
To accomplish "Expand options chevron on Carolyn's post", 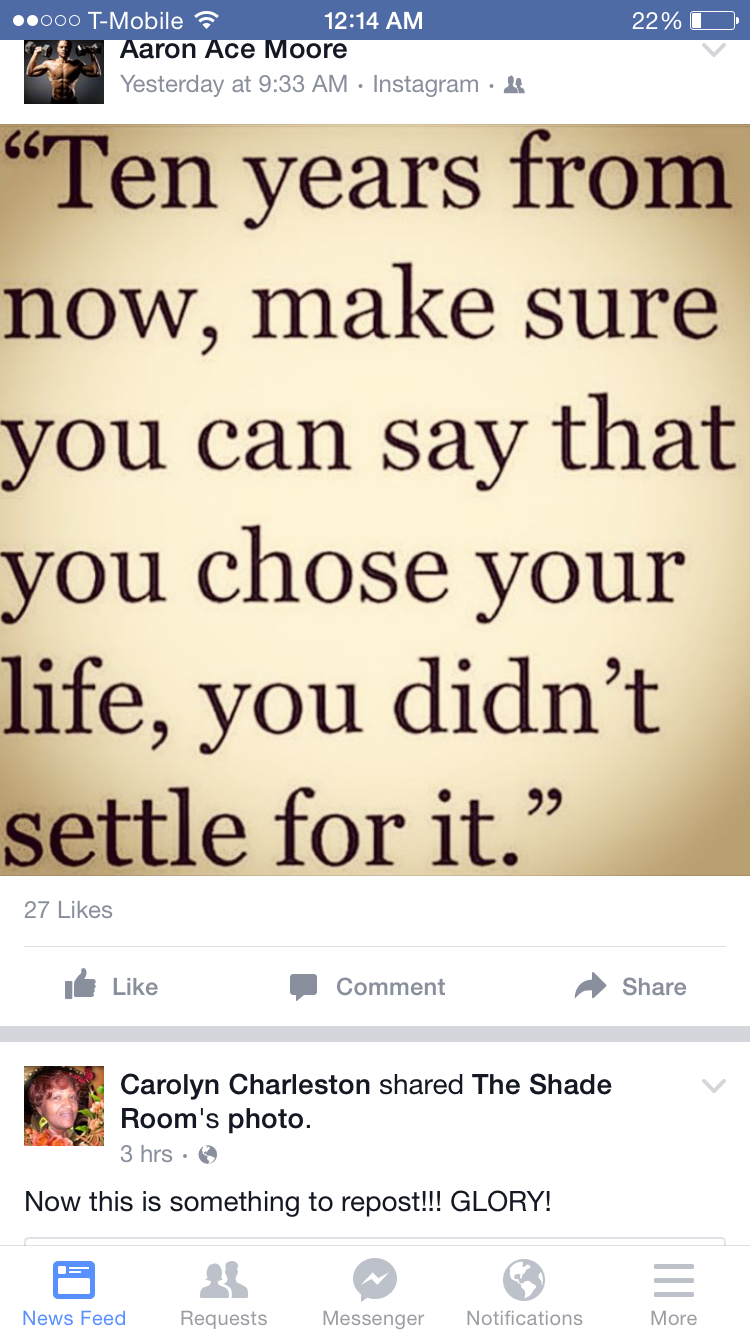I will [x=713, y=1085].
